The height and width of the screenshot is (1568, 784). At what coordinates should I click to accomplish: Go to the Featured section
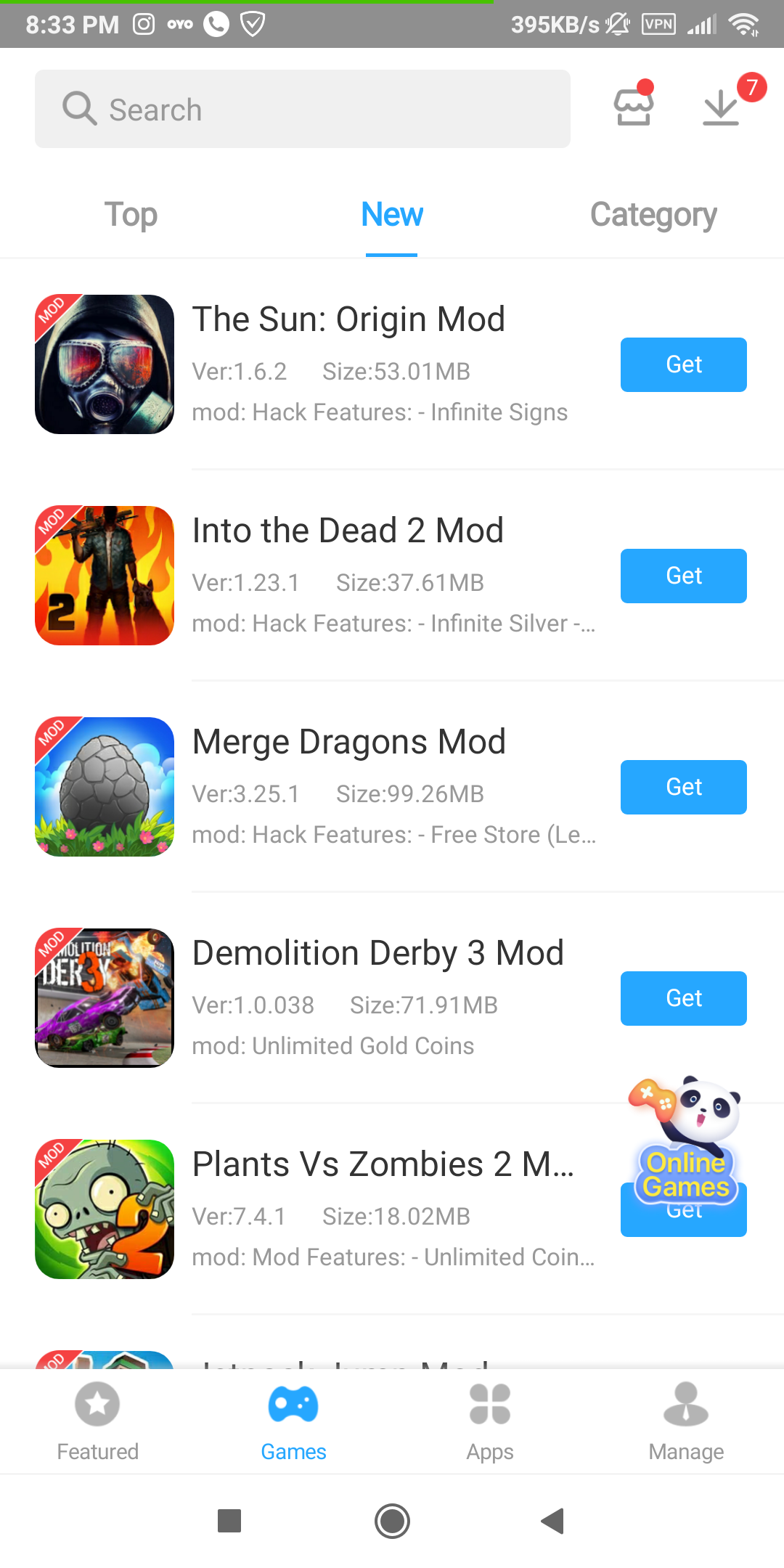click(98, 1421)
